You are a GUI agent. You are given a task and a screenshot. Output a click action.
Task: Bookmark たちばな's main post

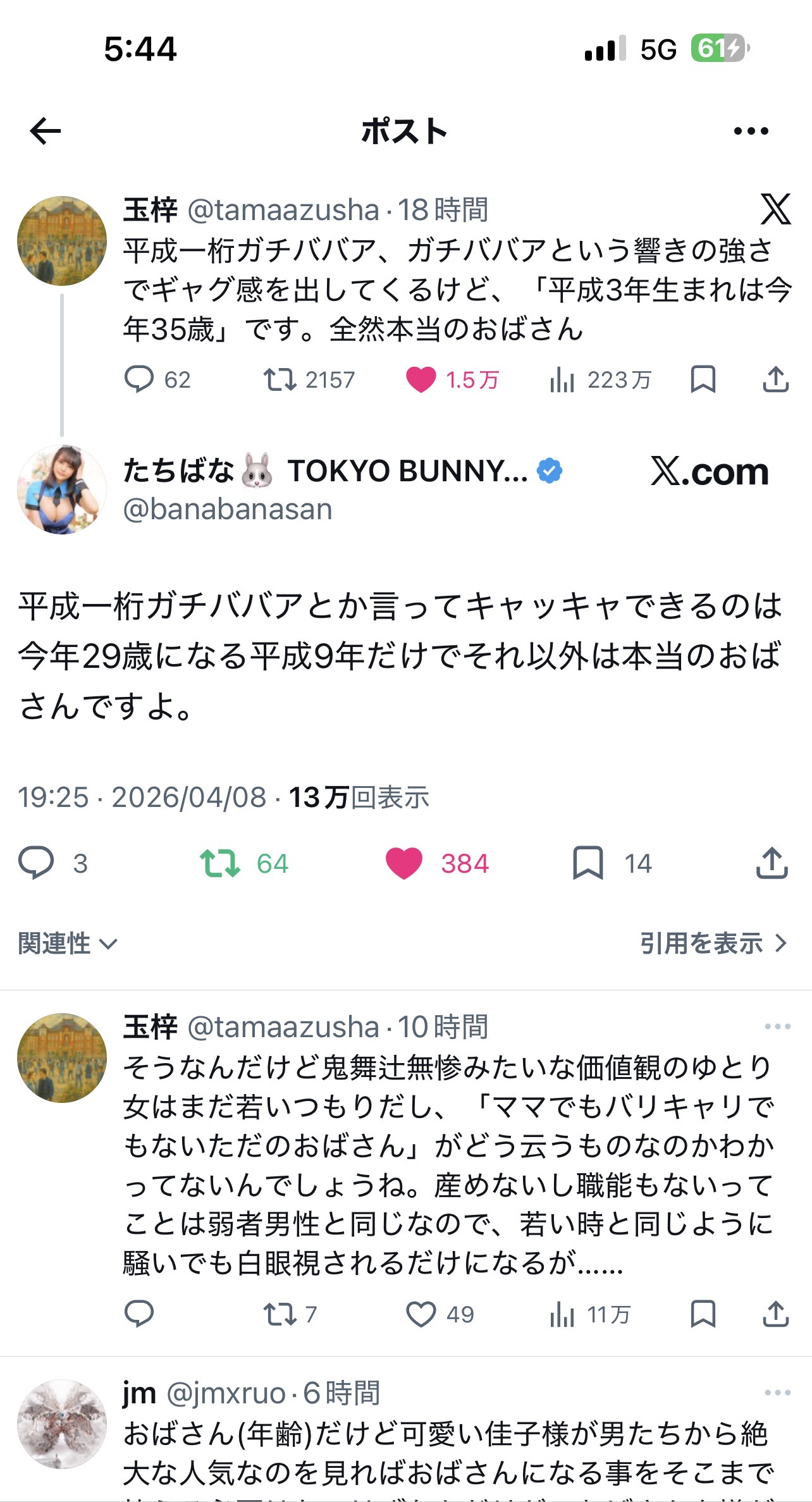click(587, 863)
